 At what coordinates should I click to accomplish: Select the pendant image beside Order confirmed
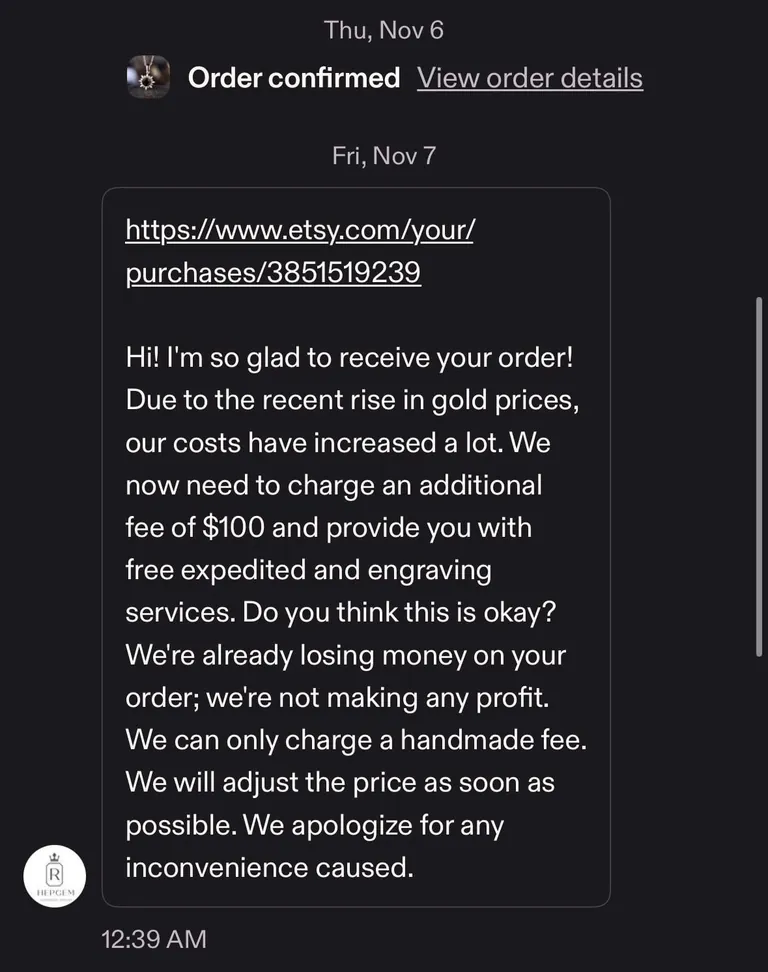tap(148, 77)
